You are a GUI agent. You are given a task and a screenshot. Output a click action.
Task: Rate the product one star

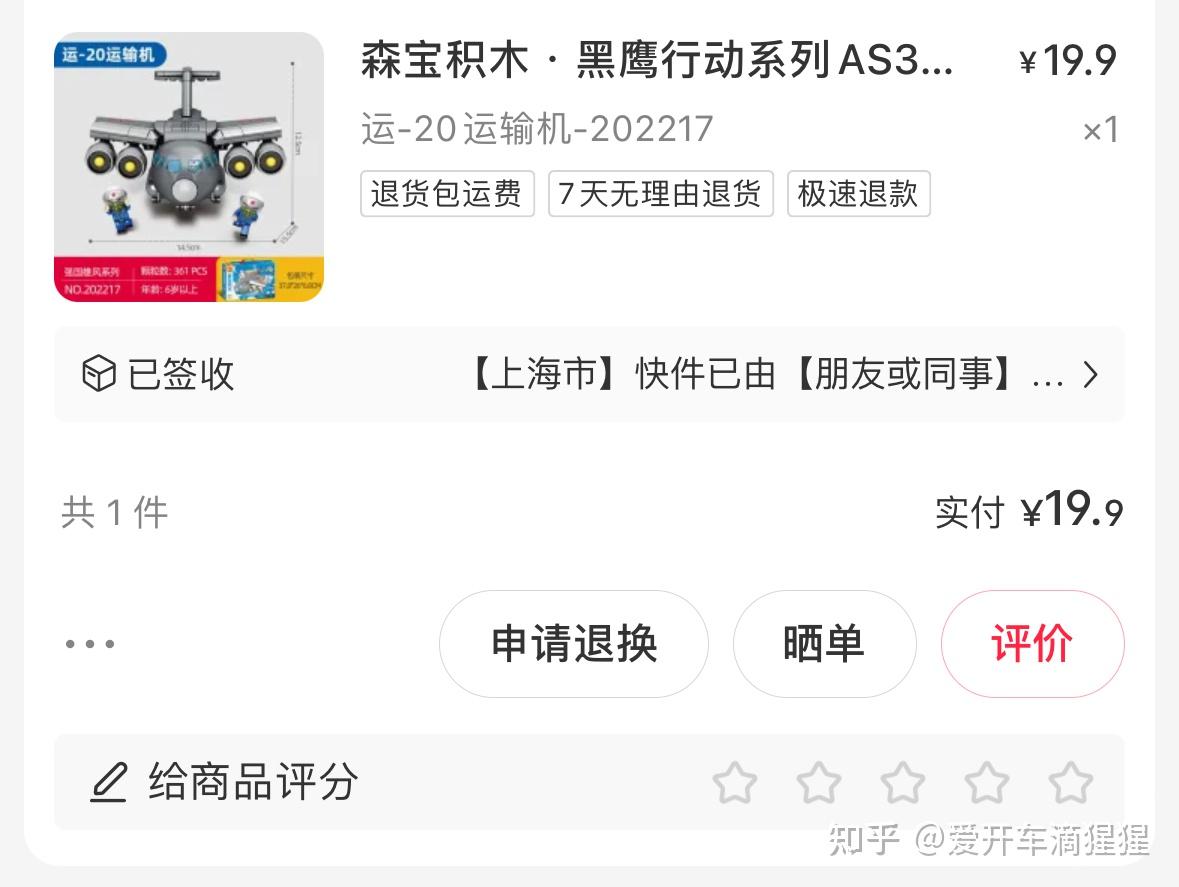click(x=735, y=783)
